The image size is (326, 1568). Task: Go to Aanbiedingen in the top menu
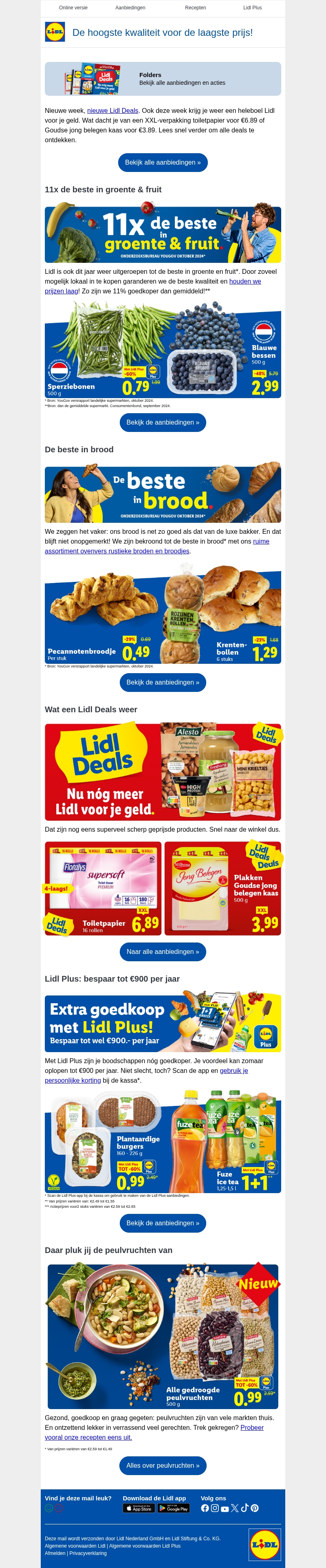(130, 8)
